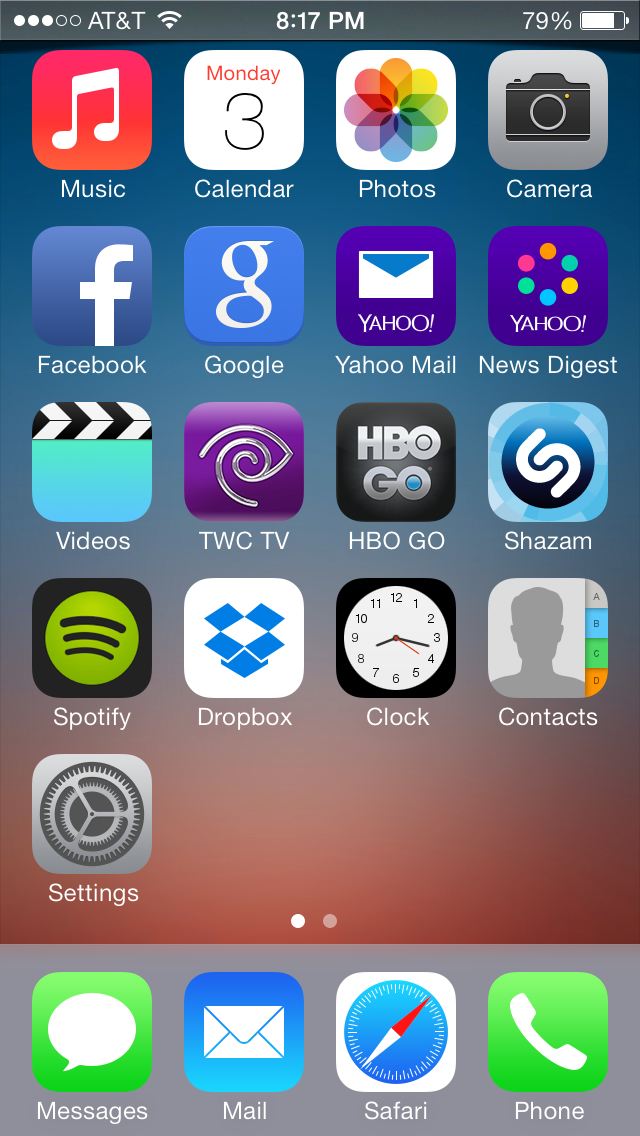The height and width of the screenshot is (1136, 640).
Task: Open Contacts
Action: tap(548, 638)
